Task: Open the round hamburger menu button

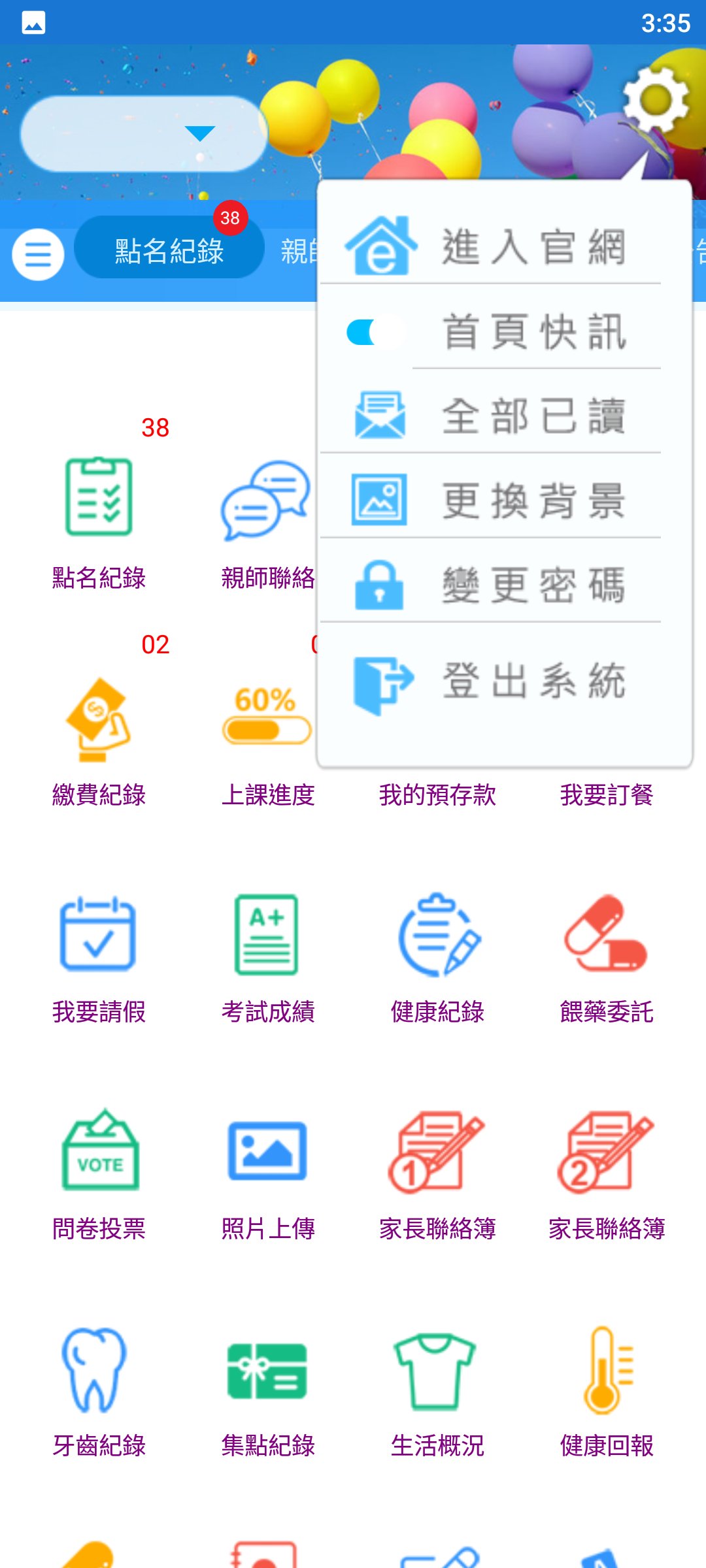Action: [x=38, y=254]
